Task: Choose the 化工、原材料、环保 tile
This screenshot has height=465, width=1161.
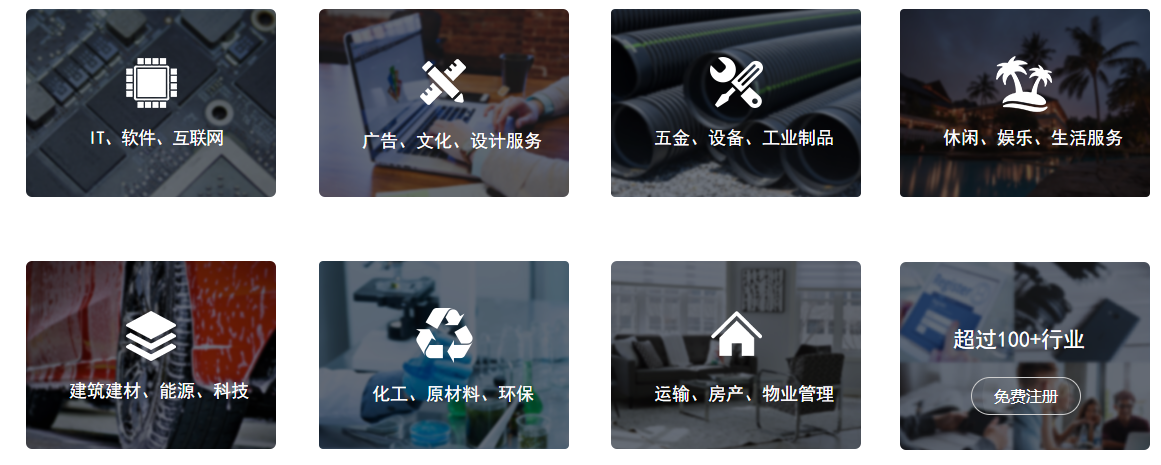Action: coord(444,356)
